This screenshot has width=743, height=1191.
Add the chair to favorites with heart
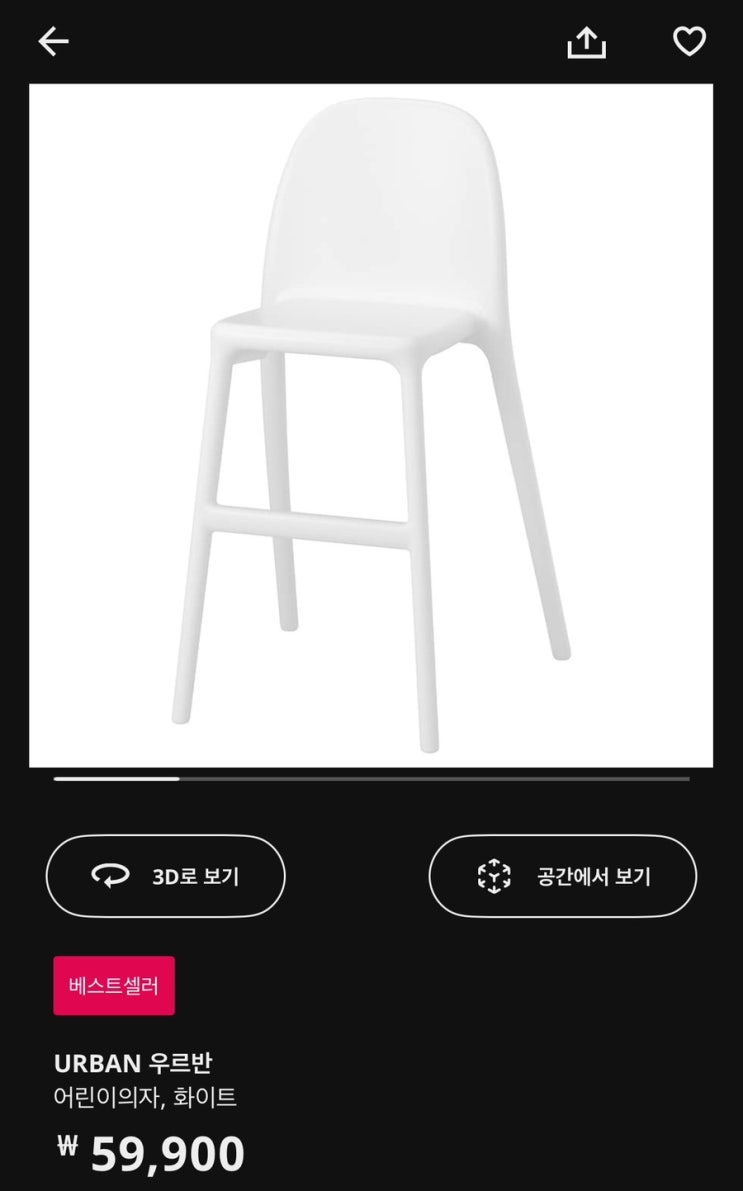click(x=689, y=41)
